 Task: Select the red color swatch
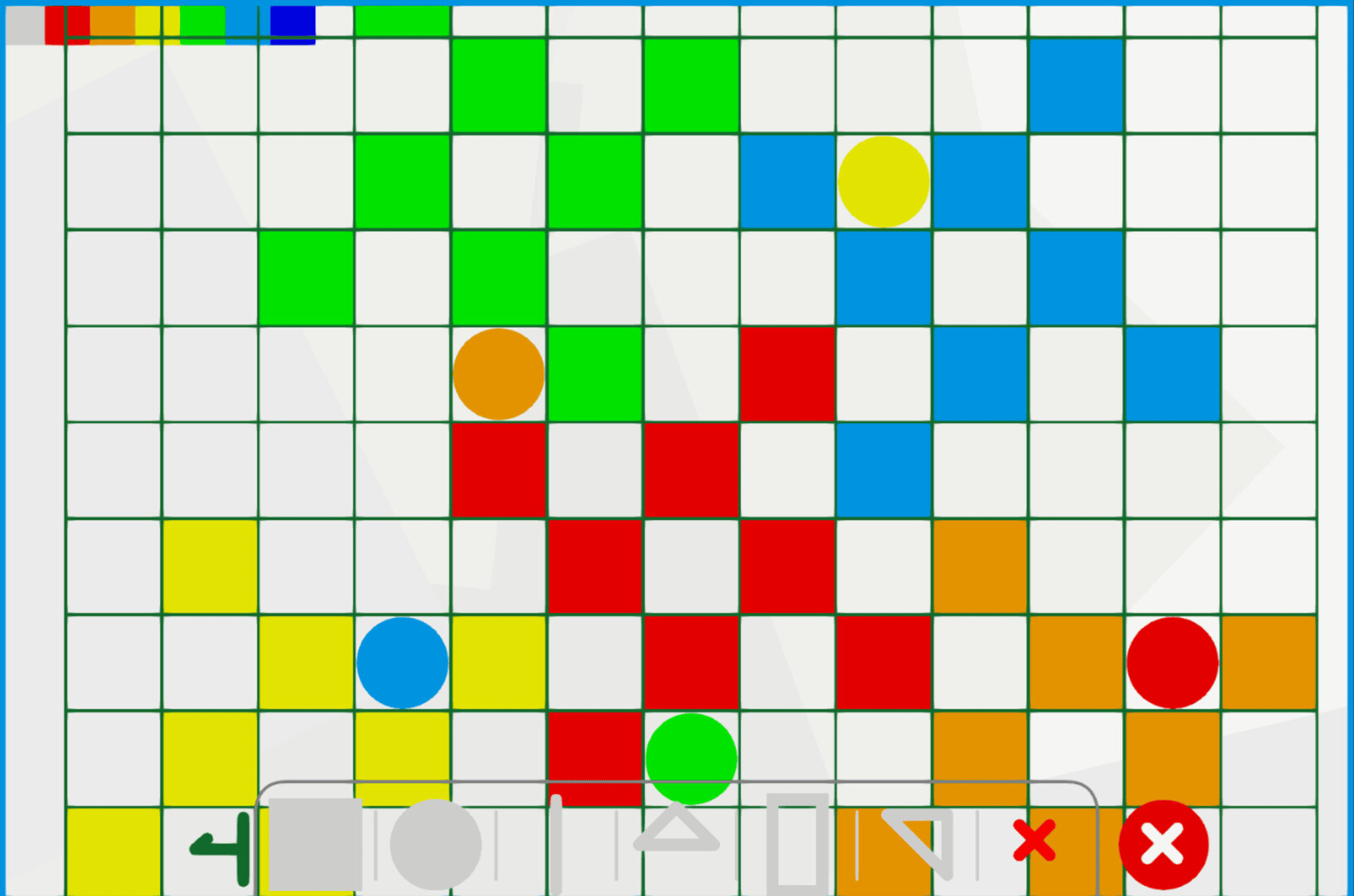[67, 25]
